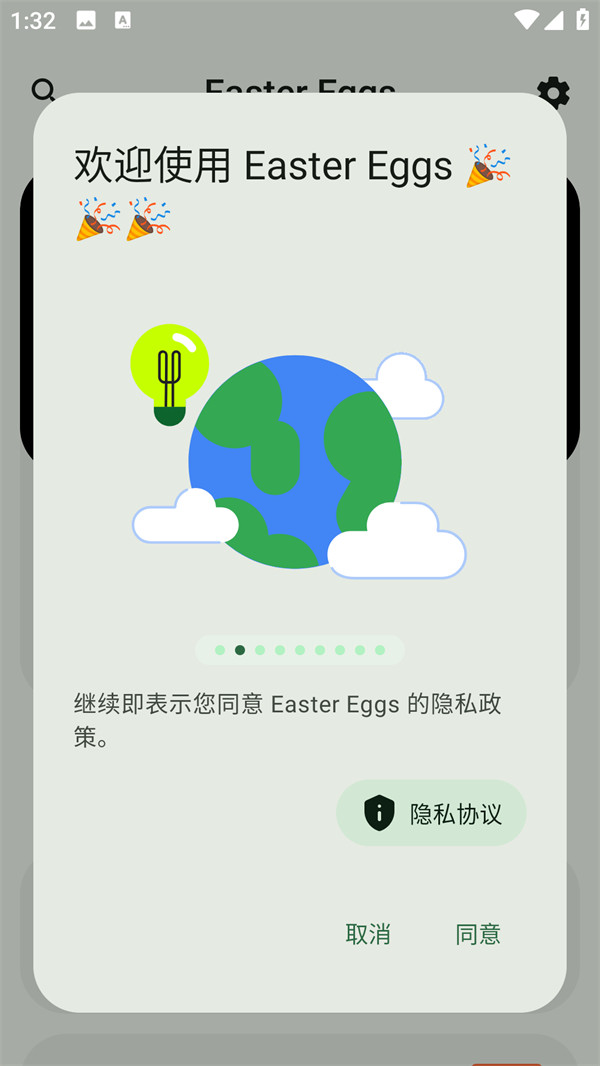Tap 同意 to accept the privacy policy

478,934
